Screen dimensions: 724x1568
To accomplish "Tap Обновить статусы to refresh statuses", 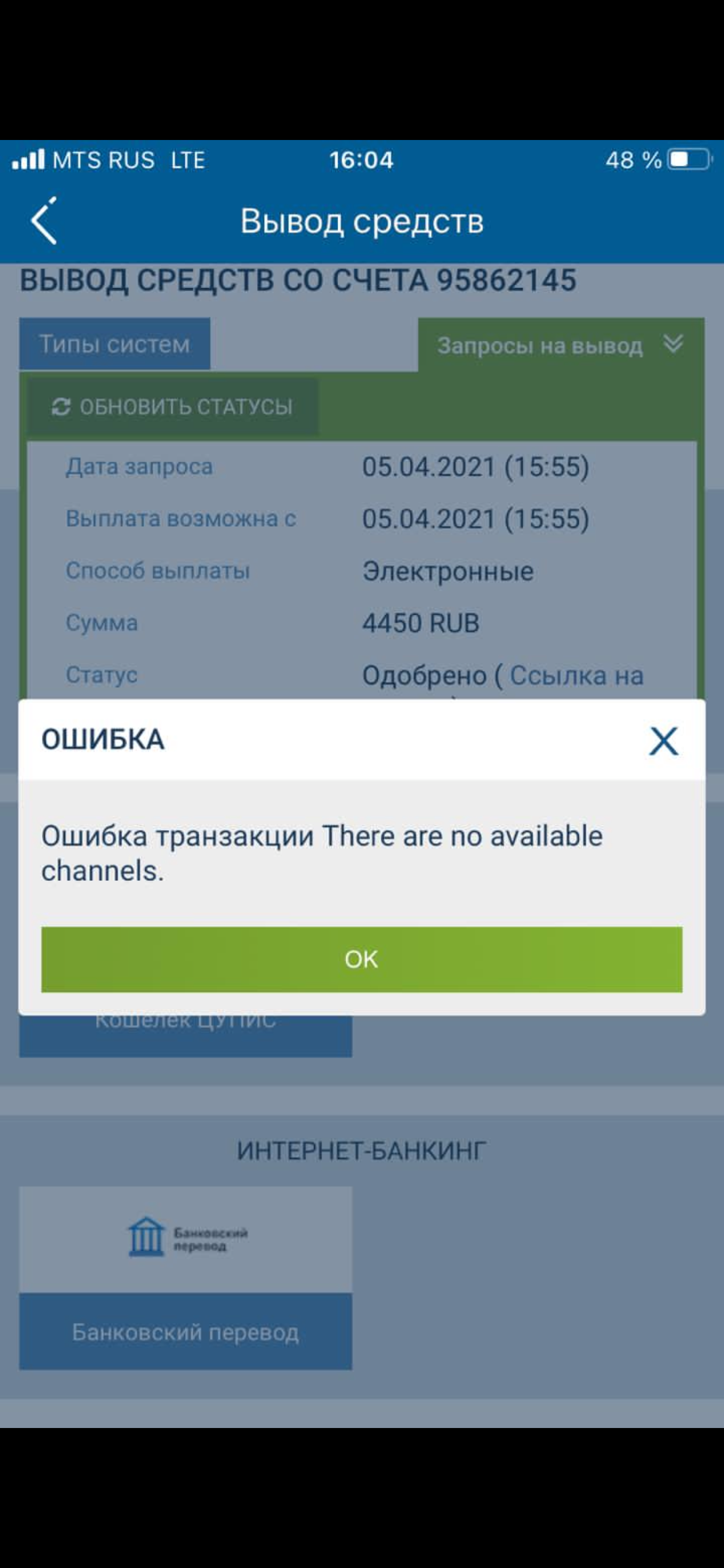I will (x=172, y=407).
